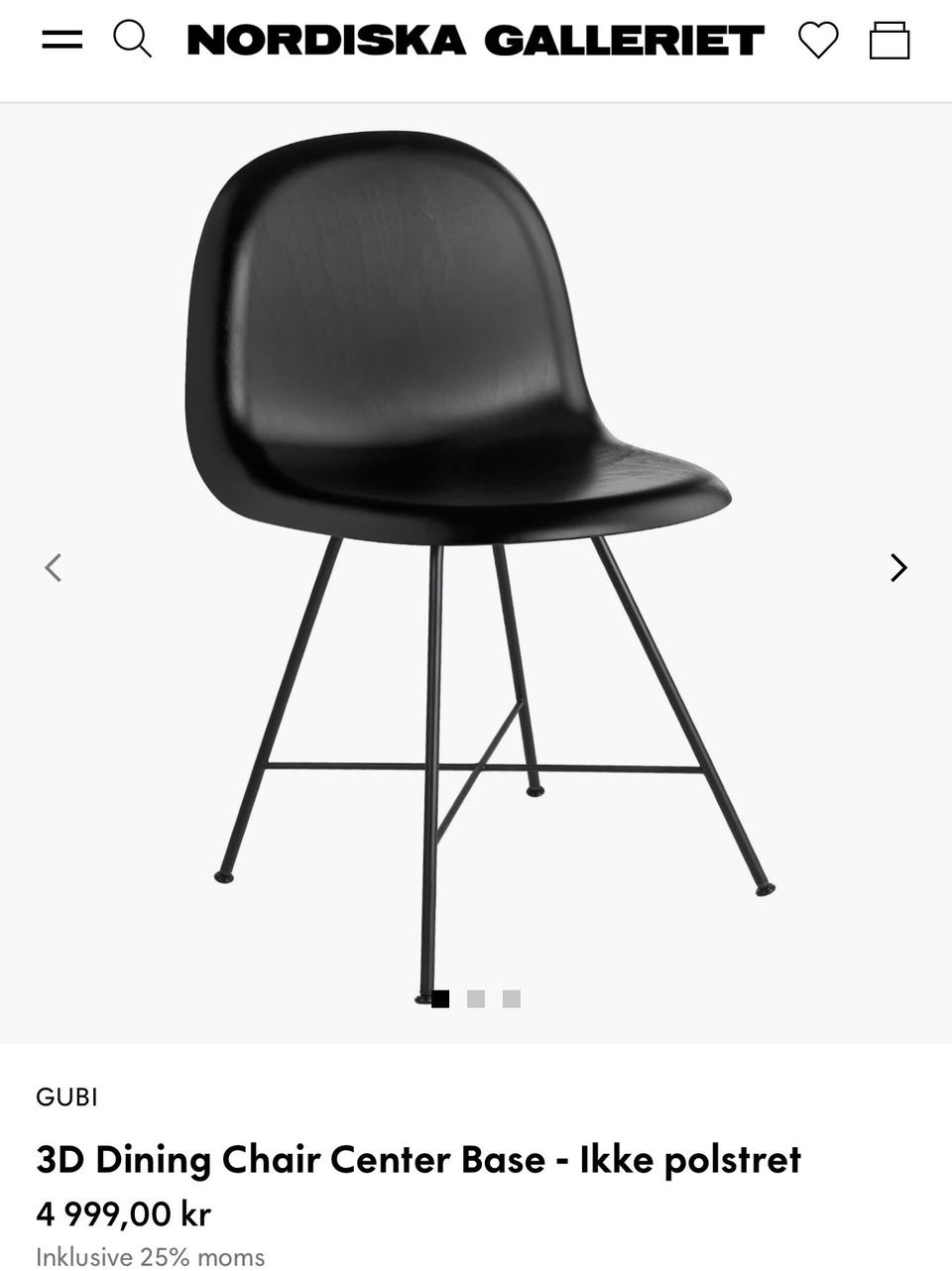Open the GUBI brand page
The width and height of the screenshot is (952, 1271).
pyautogui.click(x=66, y=1098)
